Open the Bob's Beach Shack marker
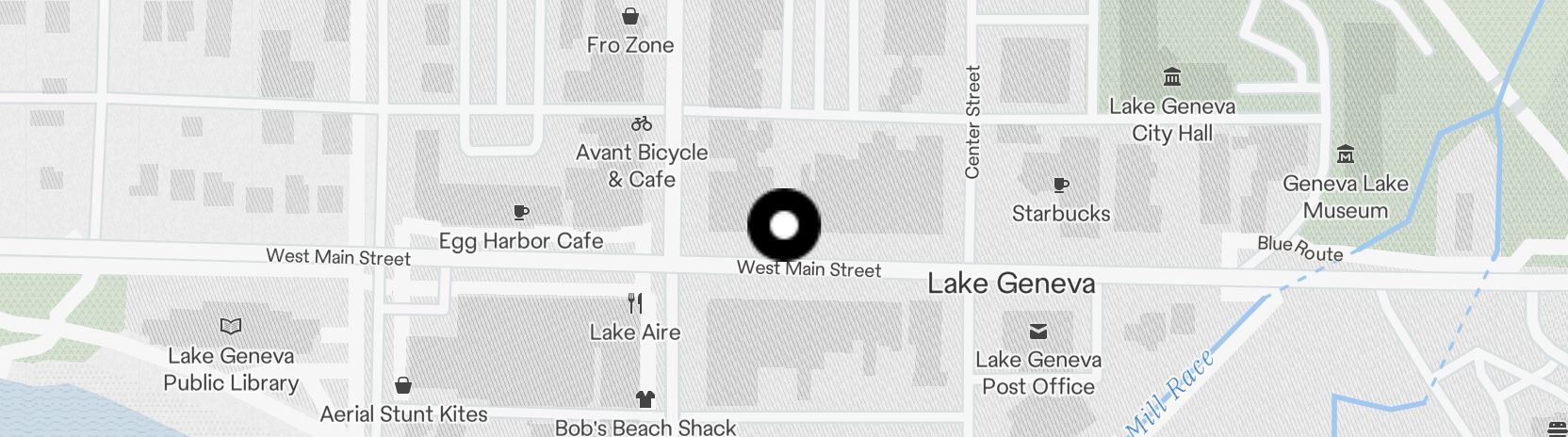The image size is (1568, 437). (645, 399)
